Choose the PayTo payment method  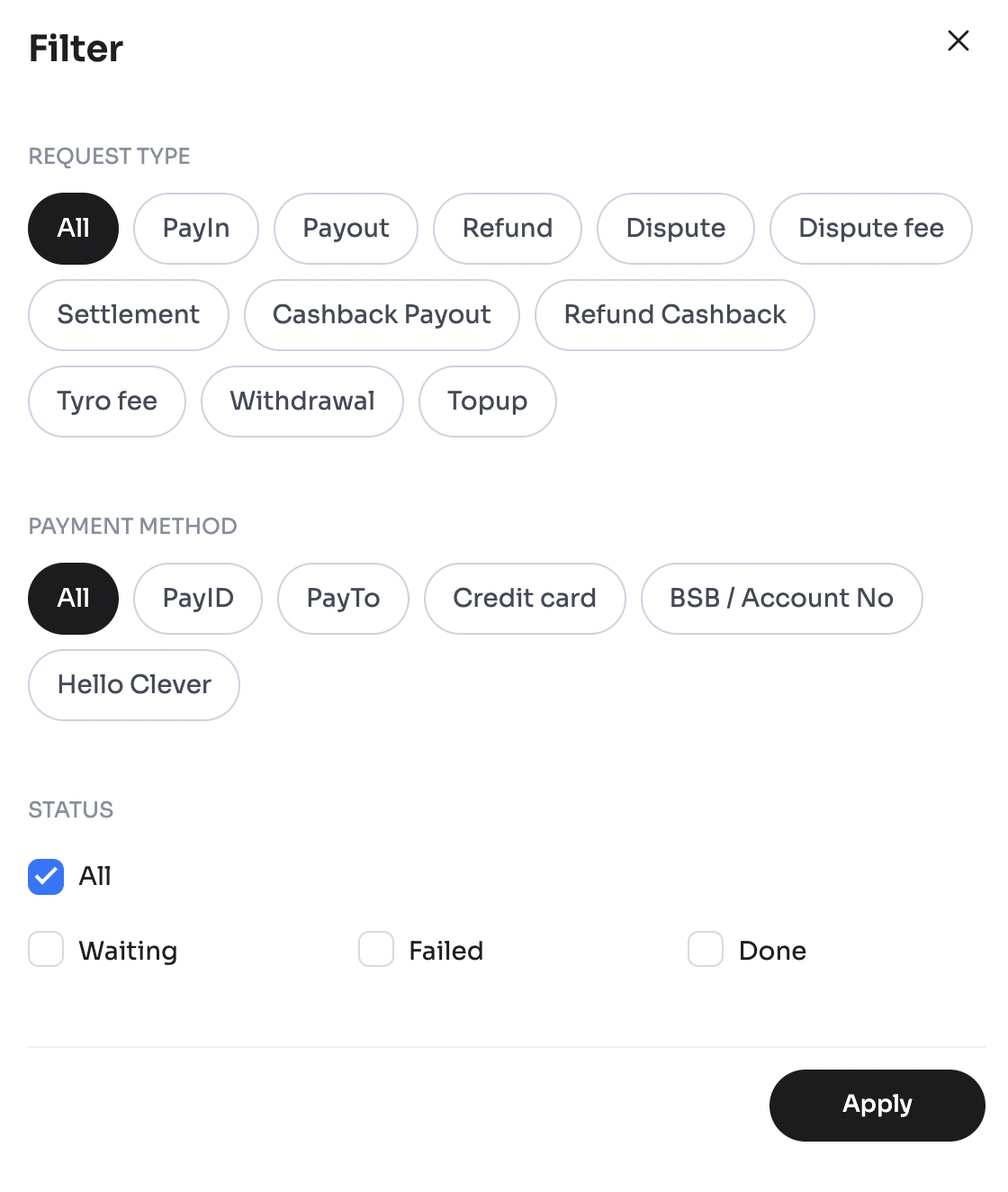(343, 599)
